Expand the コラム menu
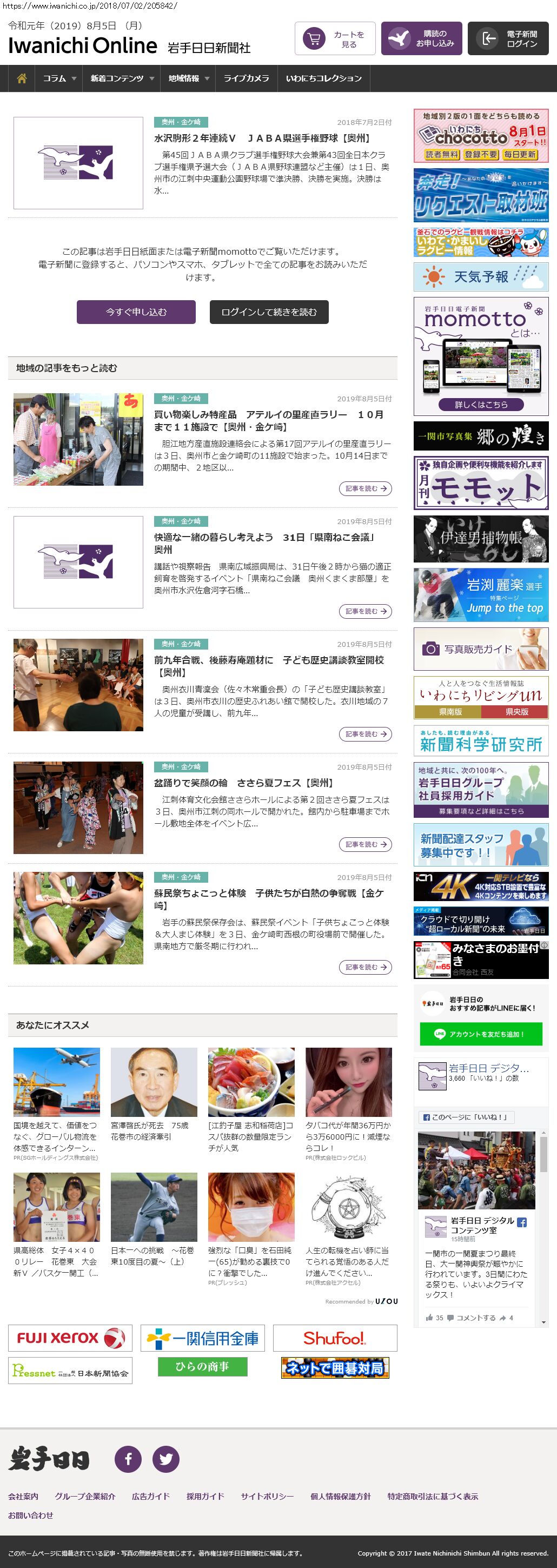Viewport: 557px width, 1568px height. (x=58, y=78)
